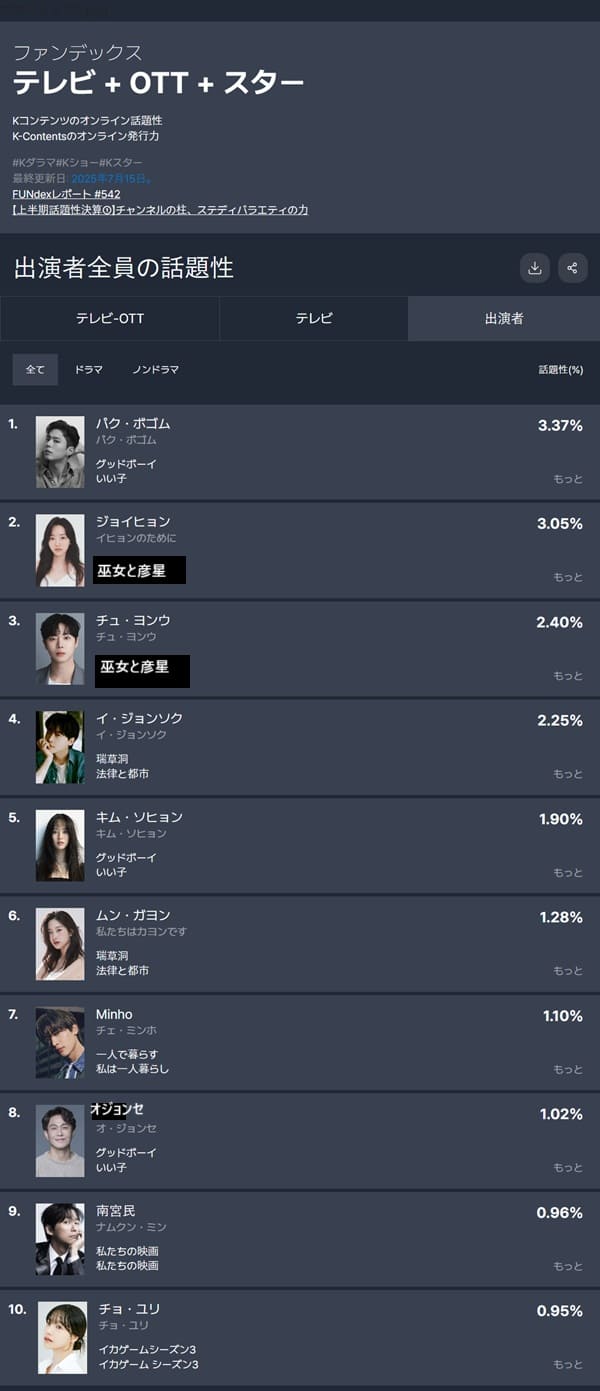Filter by ノンドラマ
The height and width of the screenshot is (1391, 600).
[x=156, y=370]
